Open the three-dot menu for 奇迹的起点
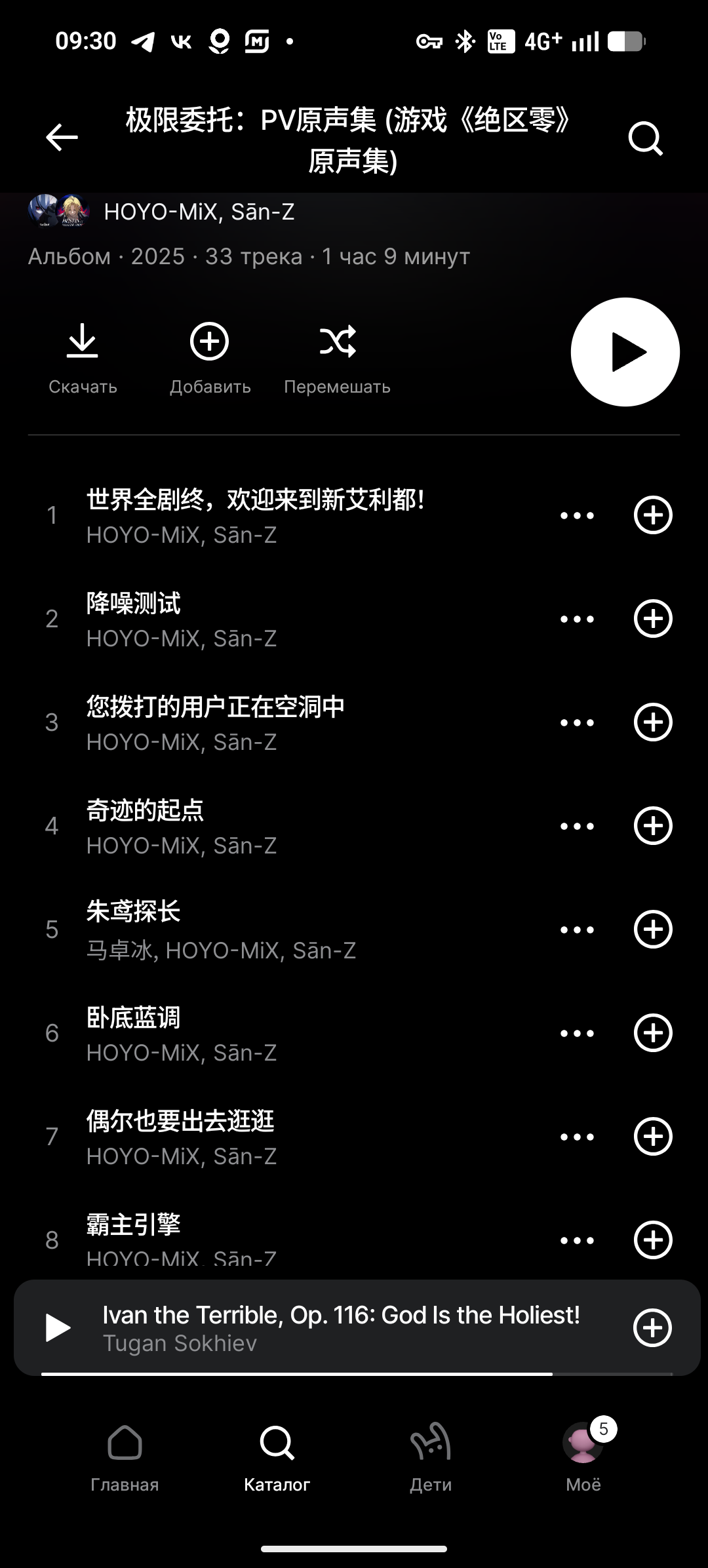 (x=577, y=826)
